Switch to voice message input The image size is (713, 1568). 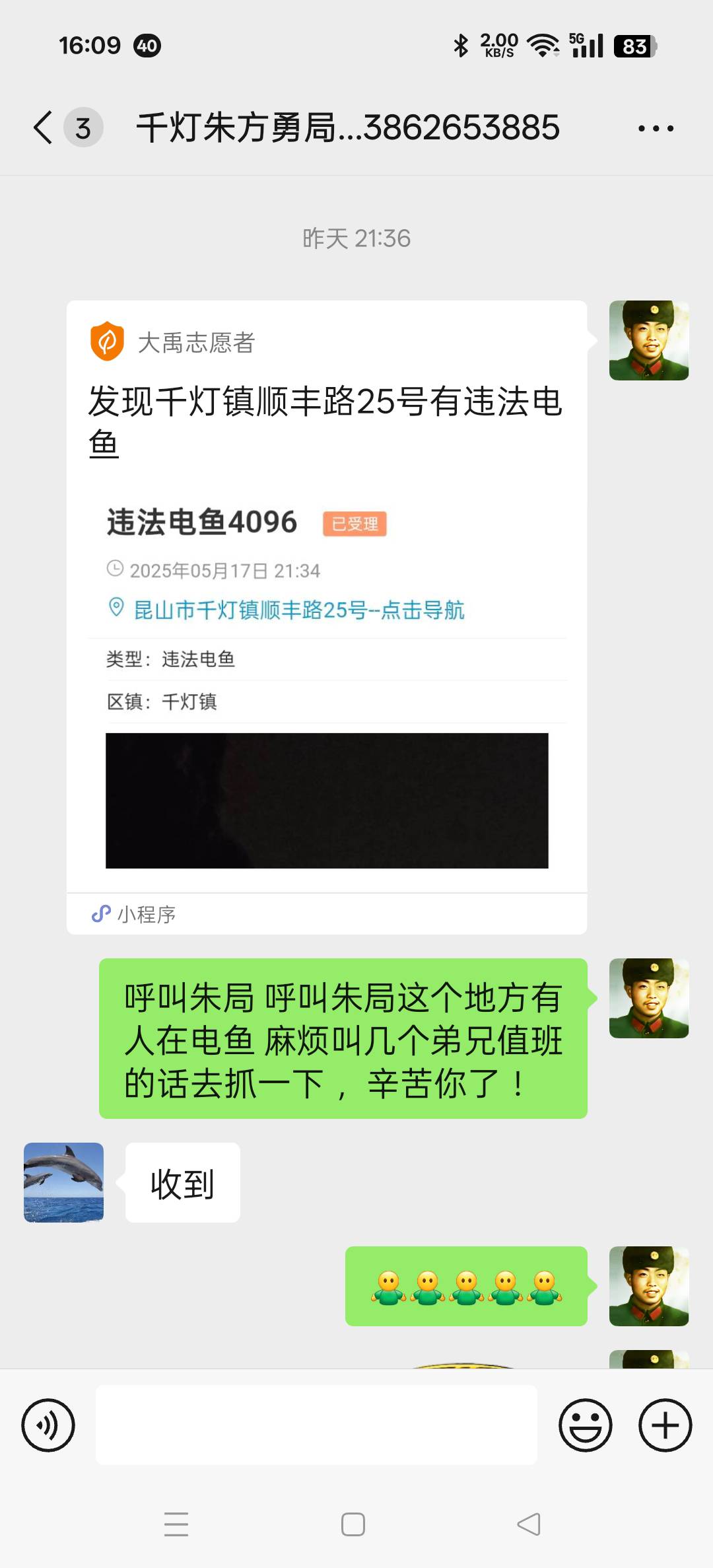tap(48, 1425)
